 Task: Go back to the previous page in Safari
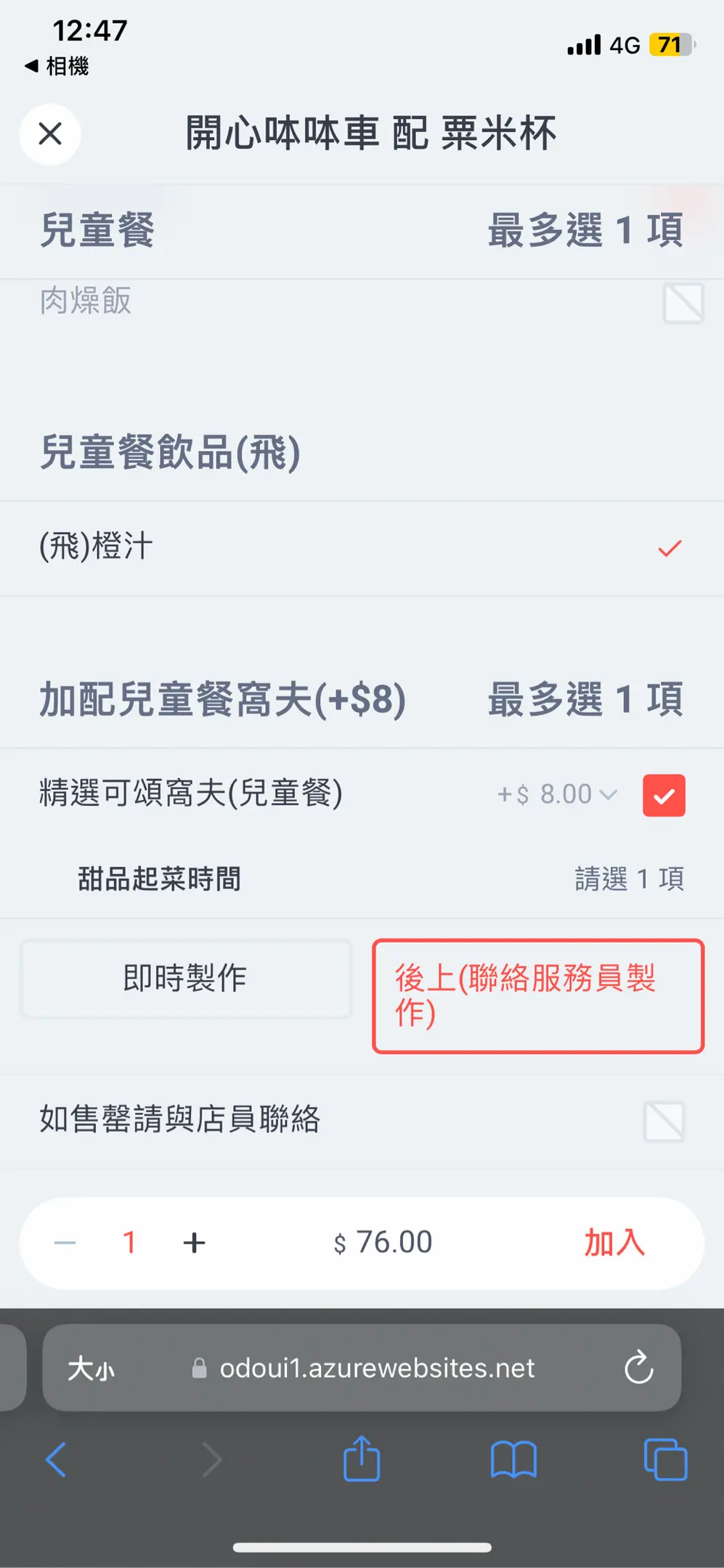[56, 1460]
